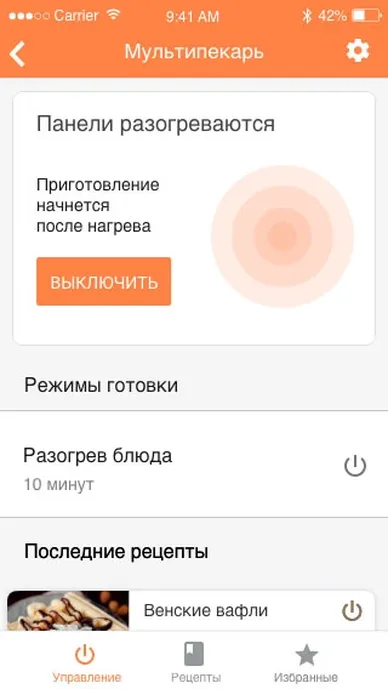Tap the ВЫКЛЮЧИТЬ button
The height and width of the screenshot is (689, 388).
point(104,282)
